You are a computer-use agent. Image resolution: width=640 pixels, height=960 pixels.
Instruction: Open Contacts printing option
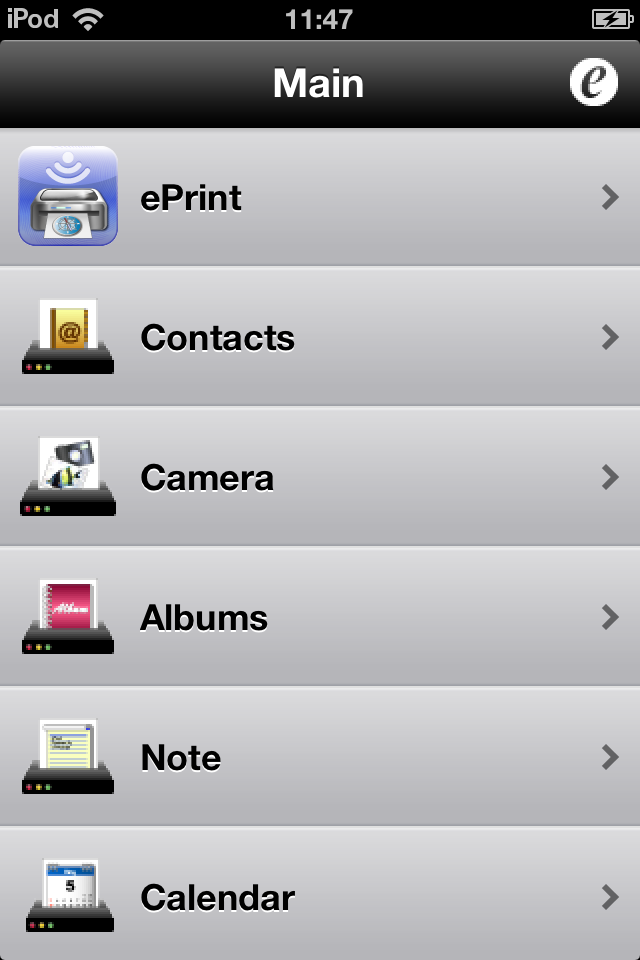point(320,338)
